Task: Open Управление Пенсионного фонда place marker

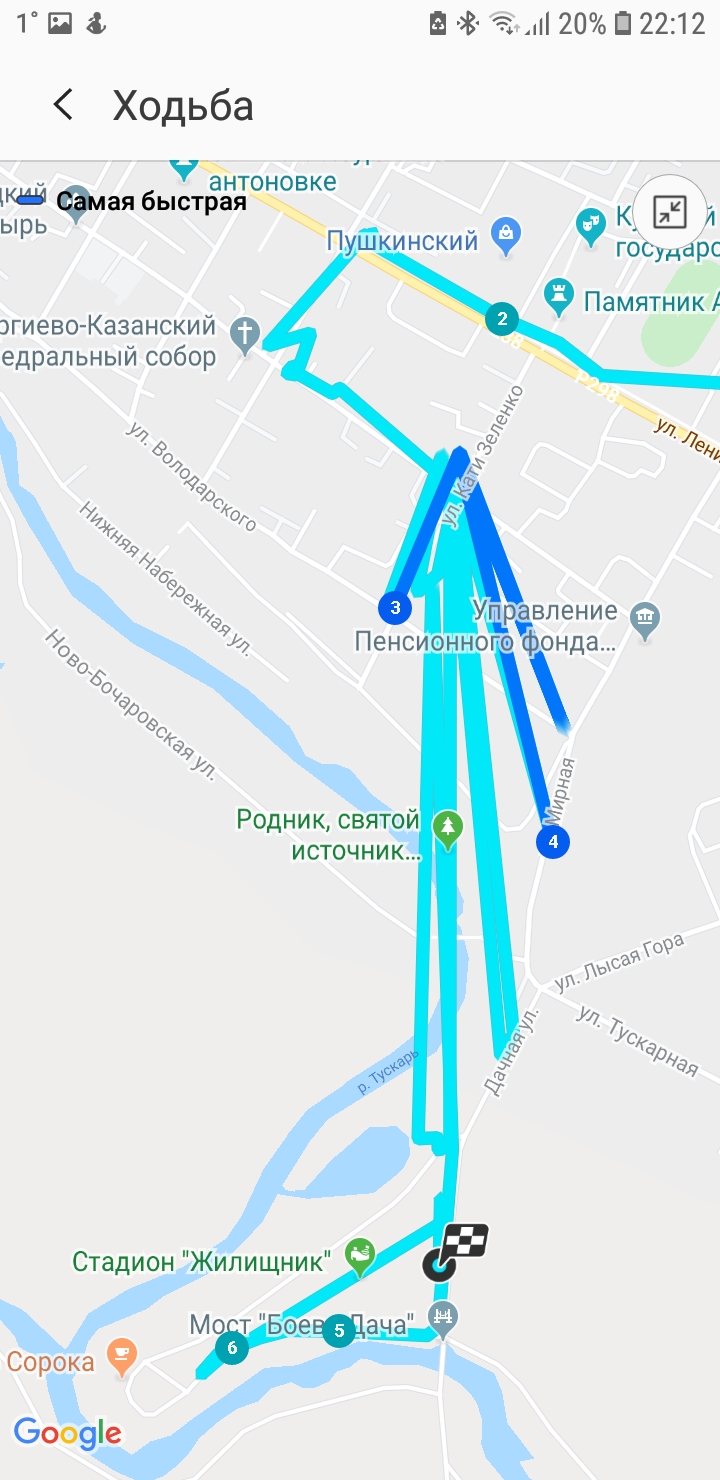Action: tap(645, 623)
